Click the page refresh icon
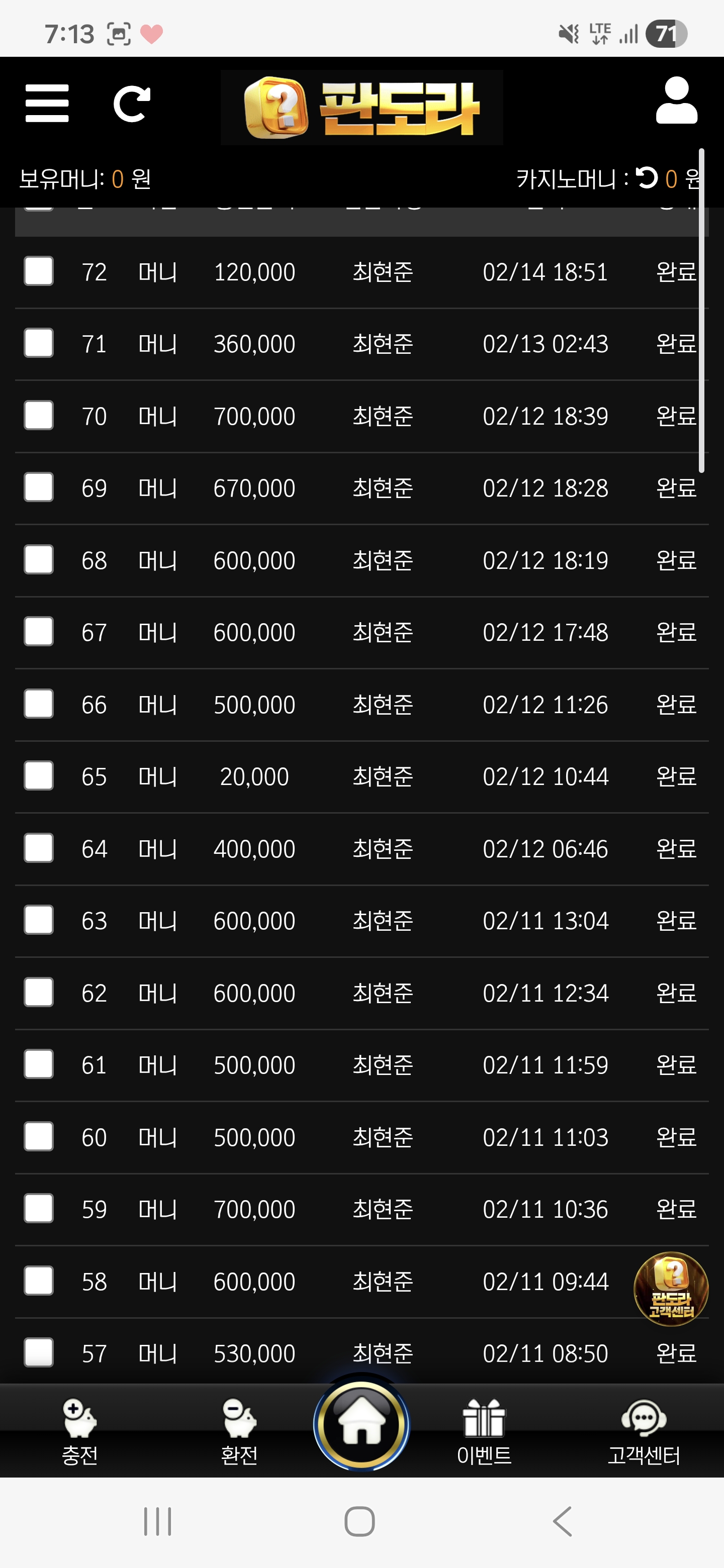This screenshot has width=724, height=1568. coord(133,105)
